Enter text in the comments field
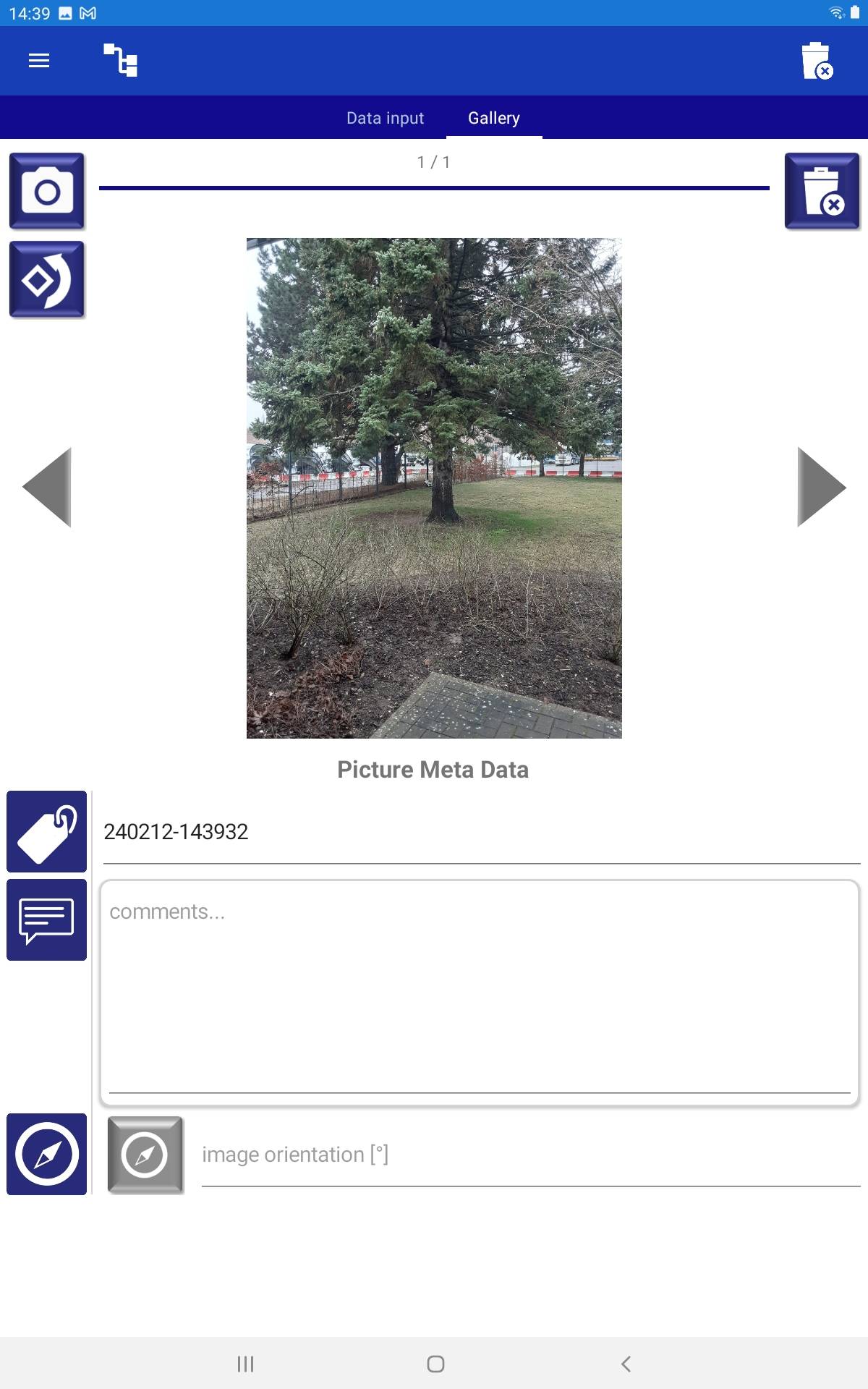This screenshot has width=868, height=1389. pos(480,993)
